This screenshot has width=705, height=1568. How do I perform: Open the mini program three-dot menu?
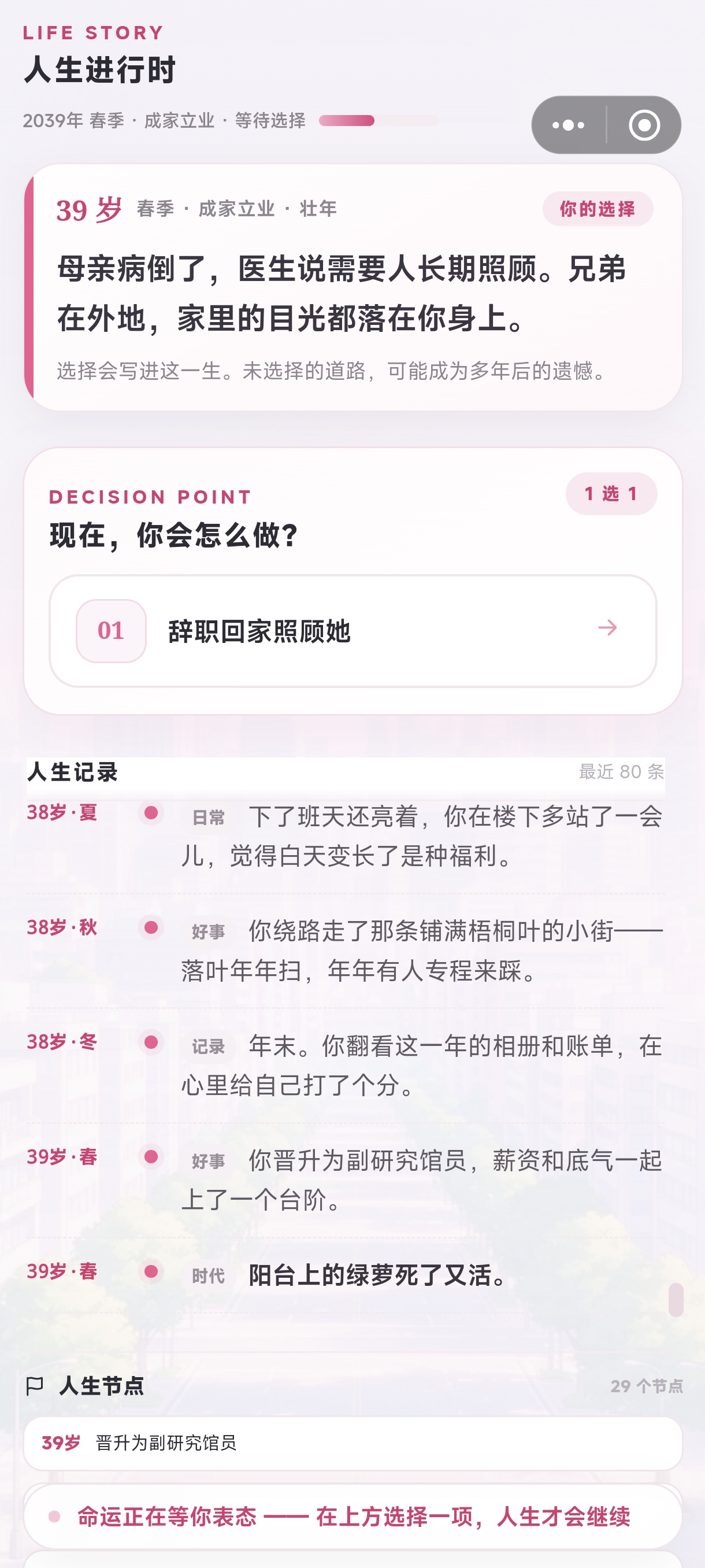(568, 125)
